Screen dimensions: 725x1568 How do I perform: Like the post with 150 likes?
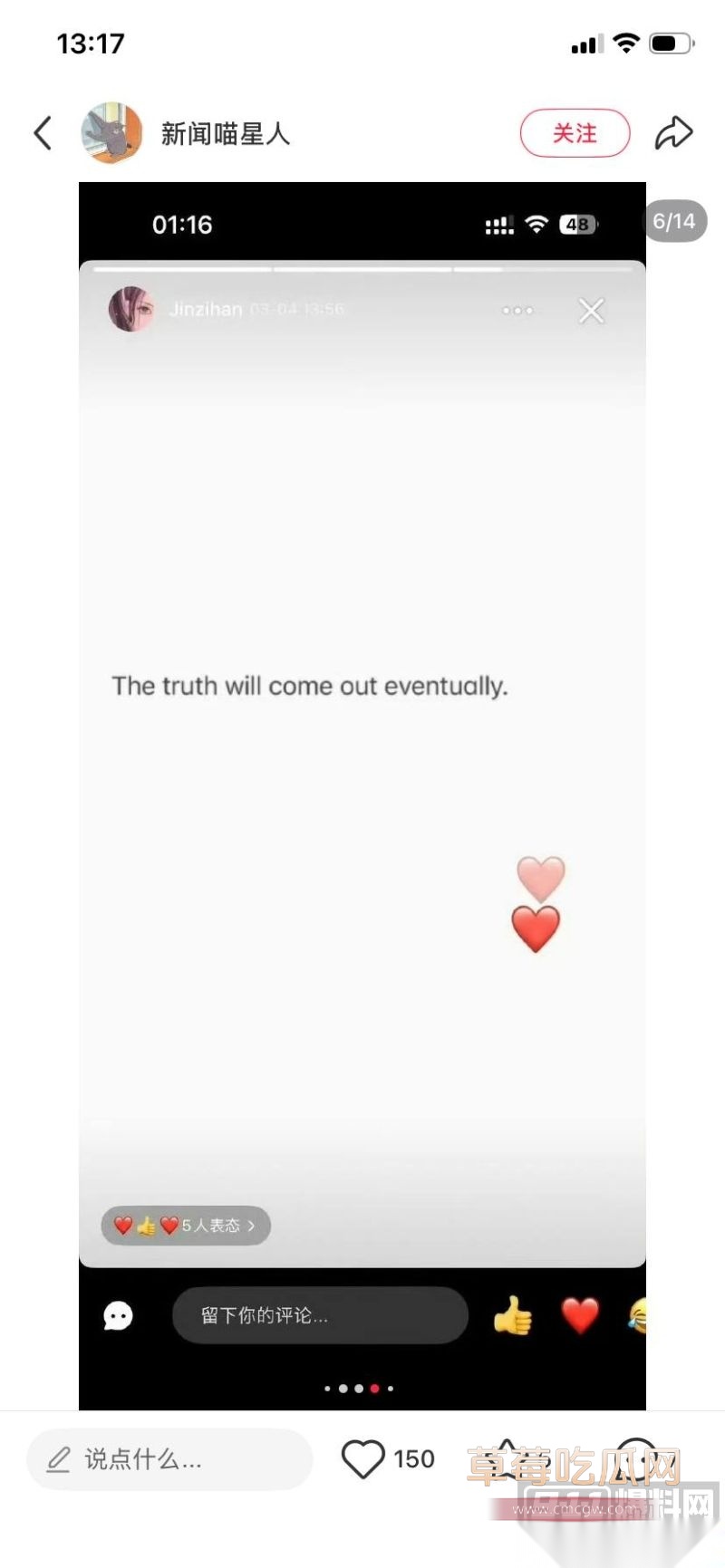pyautogui.click(x=363, y=1458)
